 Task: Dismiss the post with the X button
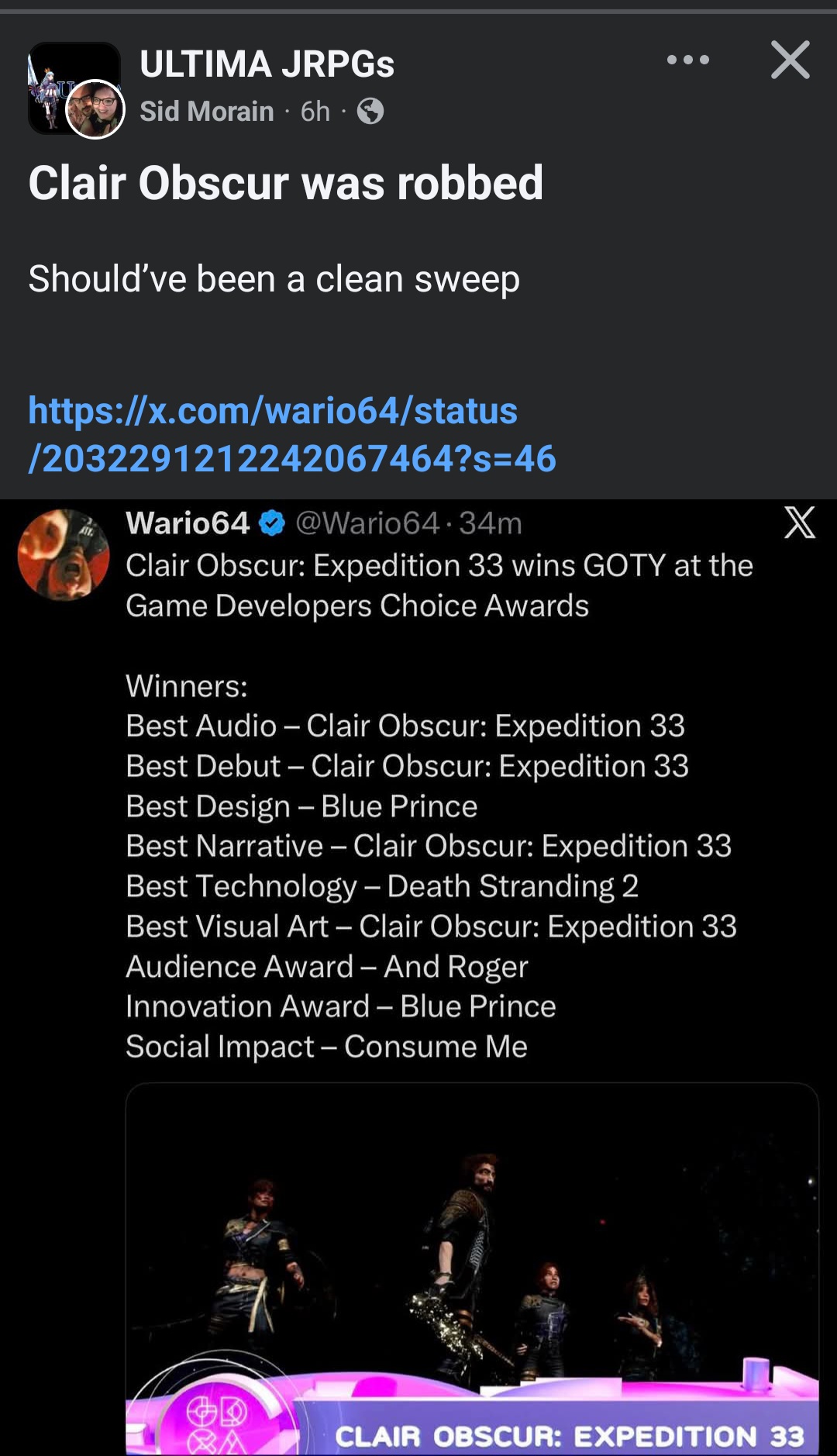(790, 60)
